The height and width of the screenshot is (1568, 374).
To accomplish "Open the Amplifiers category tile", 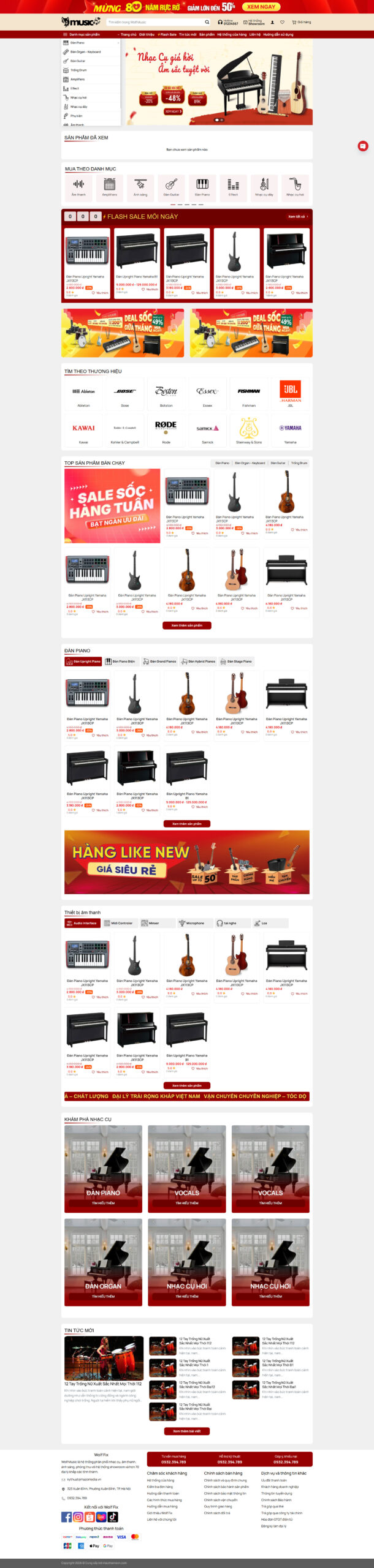I will (x=110, y=187).
